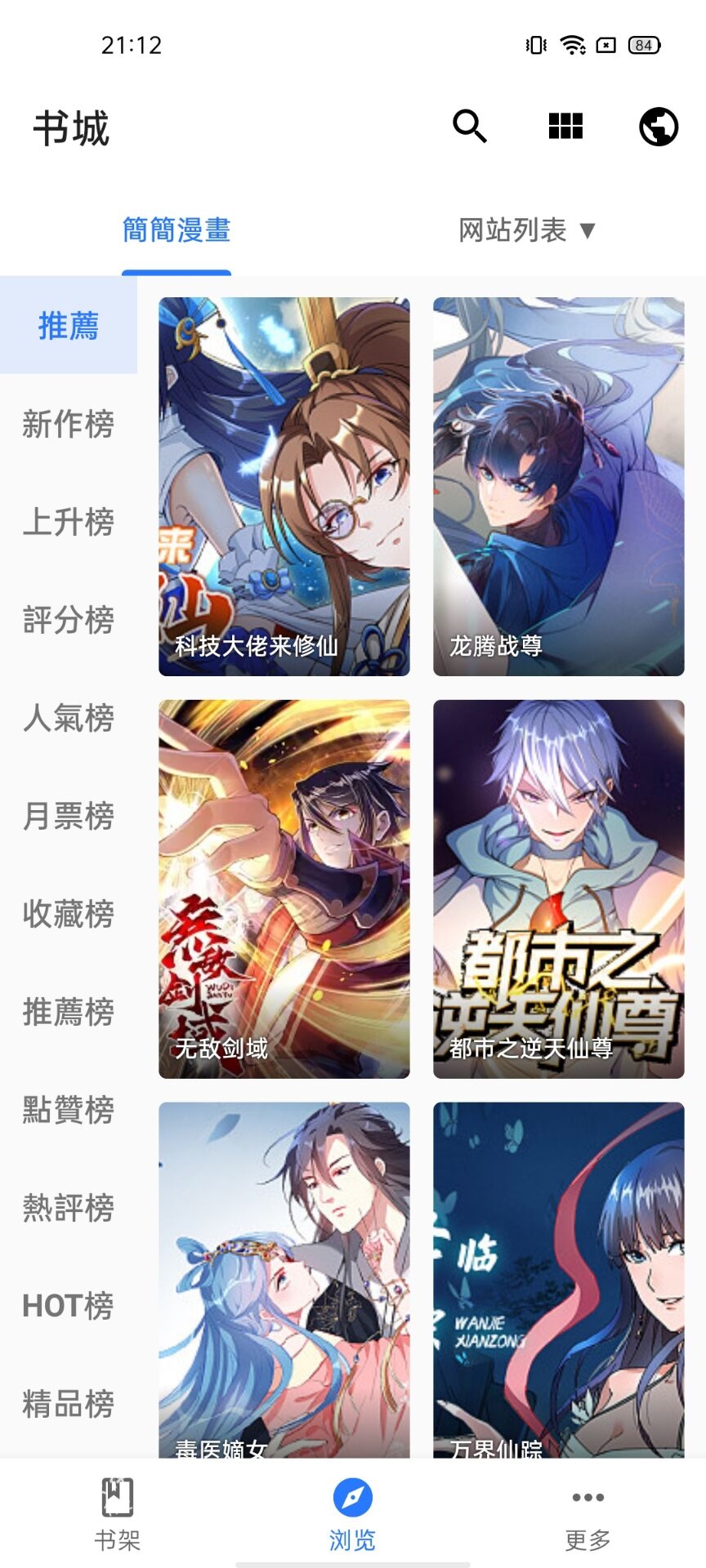Show the 人氣榜 ranking
The height and width of the screenshot is (1568, 706).
pyautogui.click(x=69, y=718)
